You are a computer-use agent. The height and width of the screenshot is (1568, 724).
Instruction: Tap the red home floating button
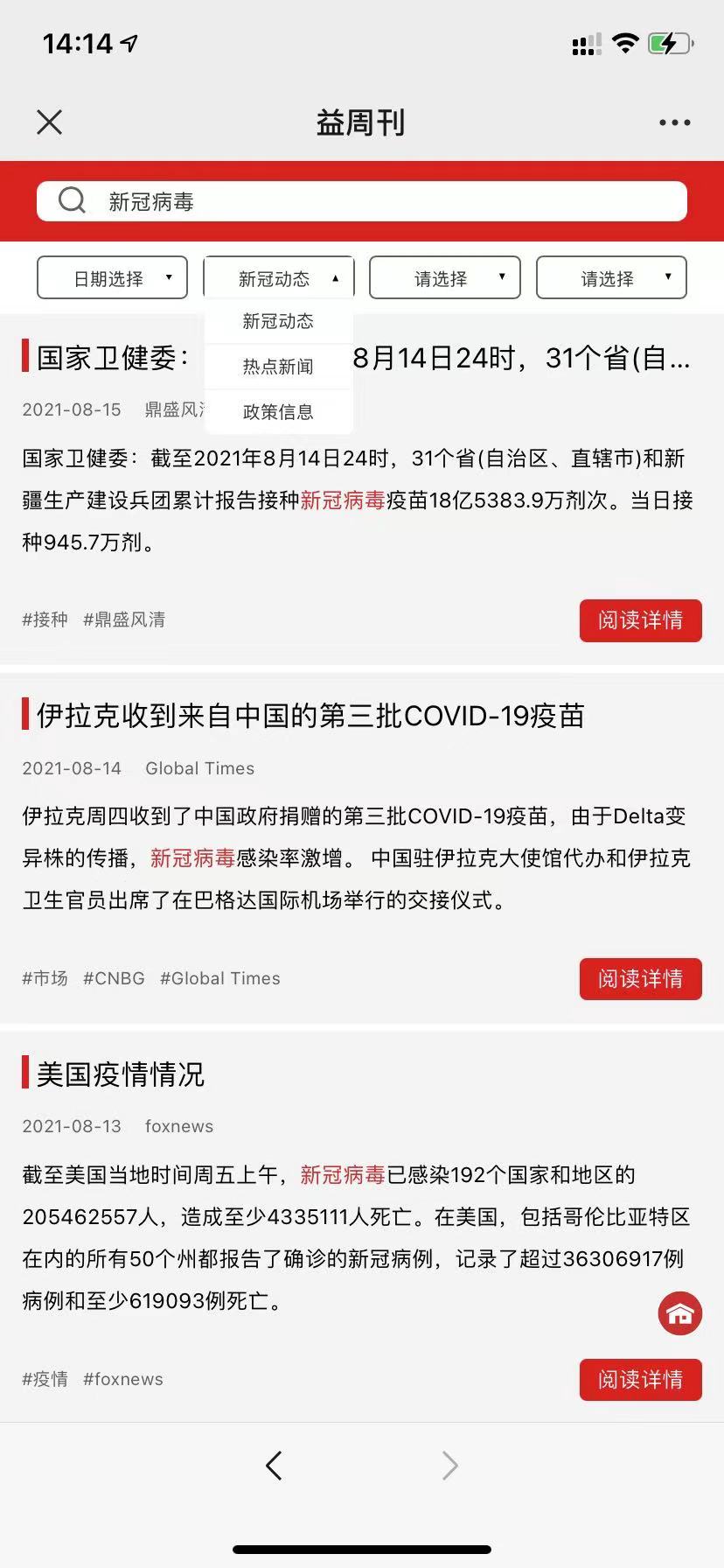pyautogui.click(x=680, y=1313)
